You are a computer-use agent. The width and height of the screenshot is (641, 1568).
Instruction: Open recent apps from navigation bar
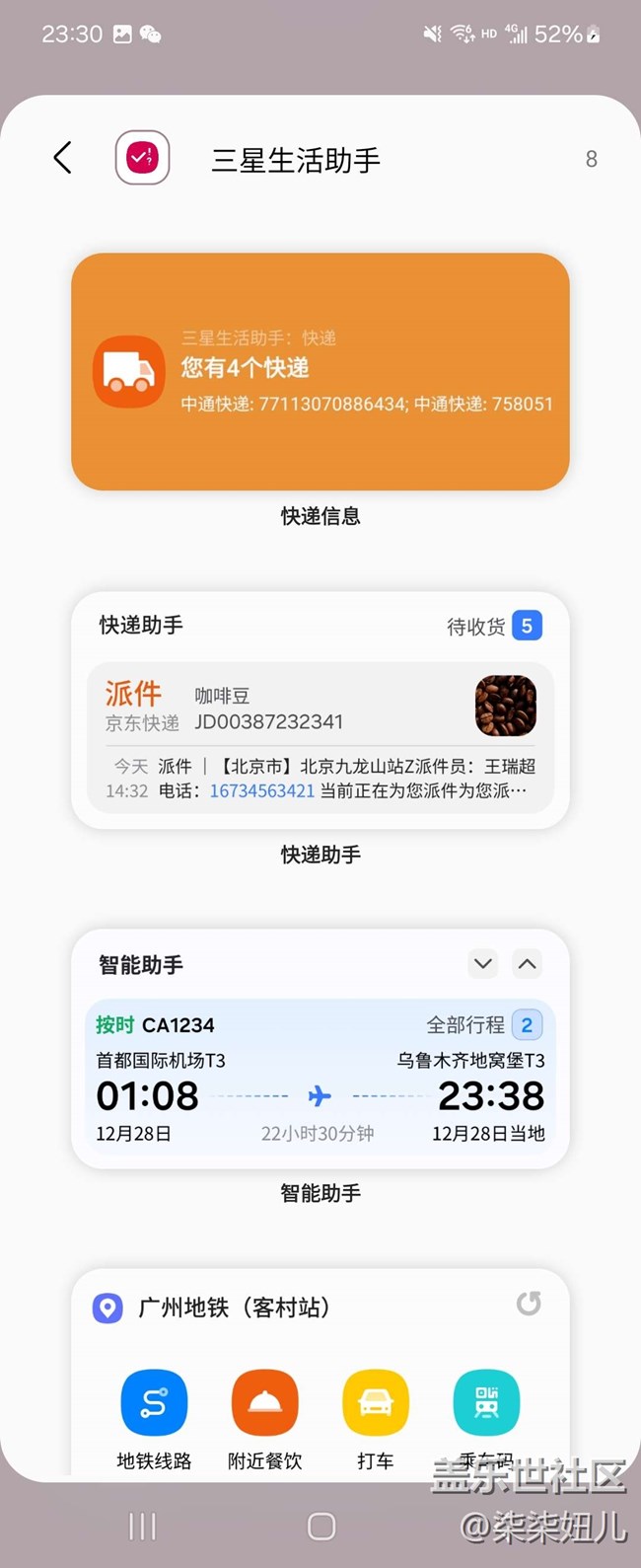tap(143, 1527)
